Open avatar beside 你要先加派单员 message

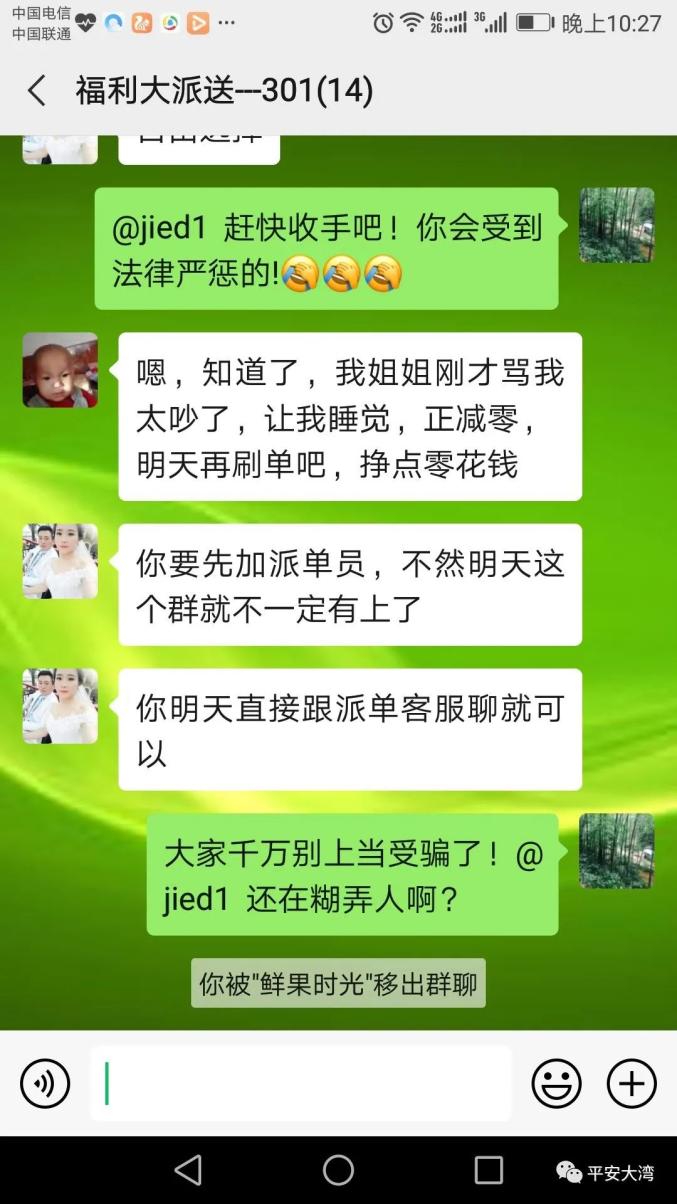click(60, 561)
